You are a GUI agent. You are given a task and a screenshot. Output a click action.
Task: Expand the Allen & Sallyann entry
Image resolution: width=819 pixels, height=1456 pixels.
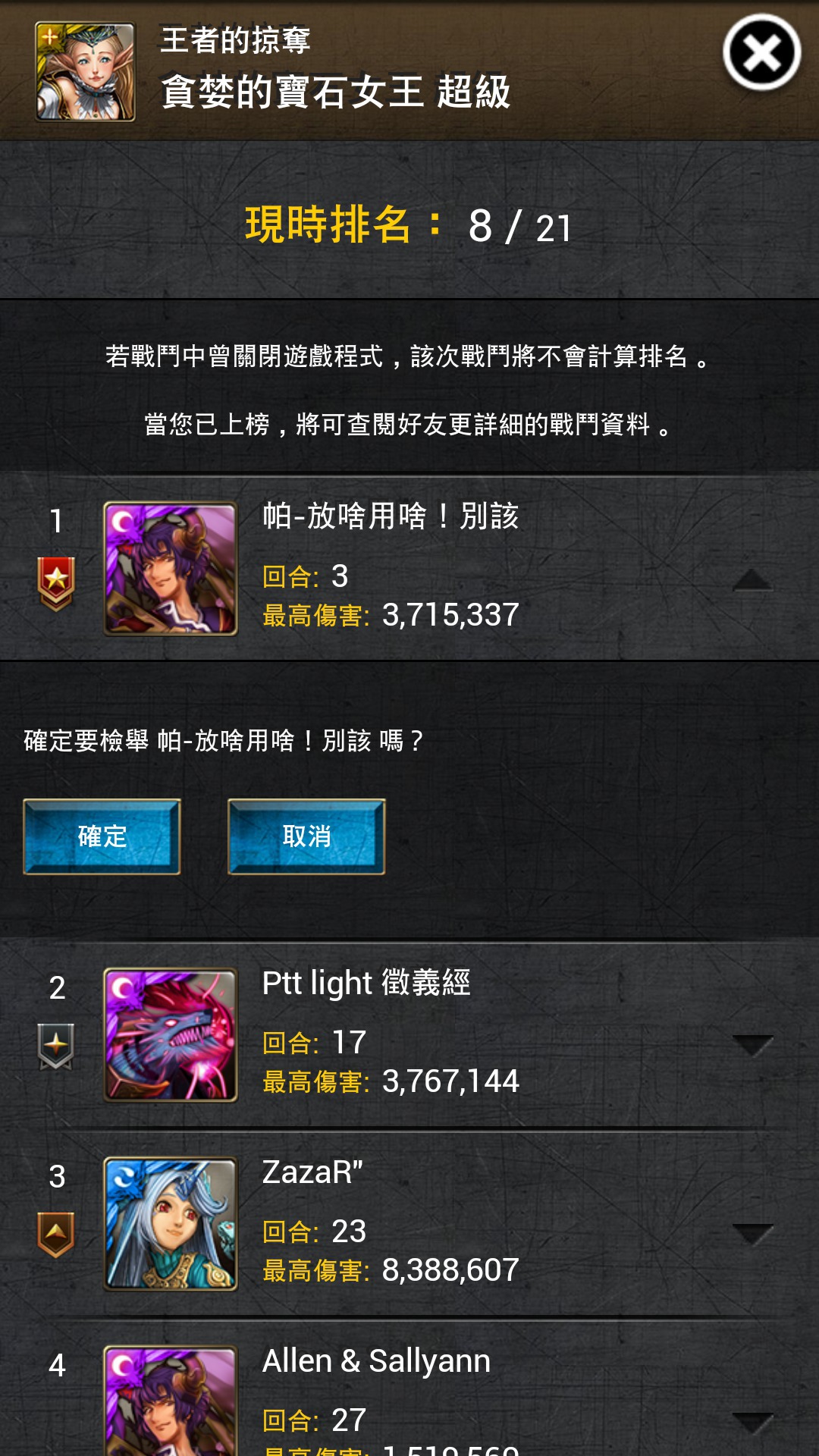tap(752, 1423)
